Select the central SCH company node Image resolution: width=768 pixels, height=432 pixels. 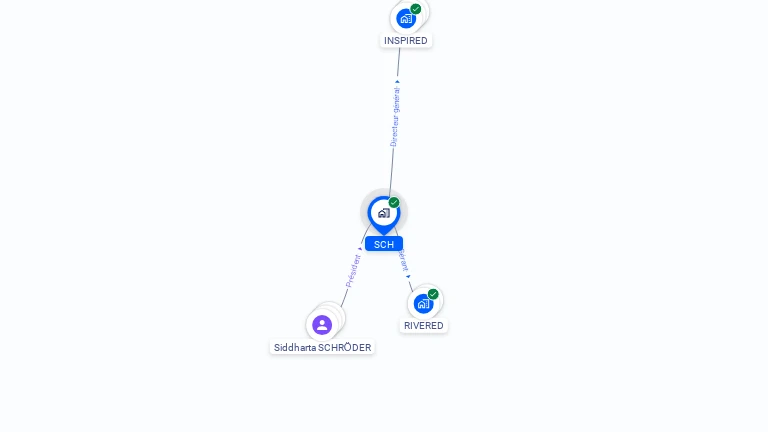[384, 213]
